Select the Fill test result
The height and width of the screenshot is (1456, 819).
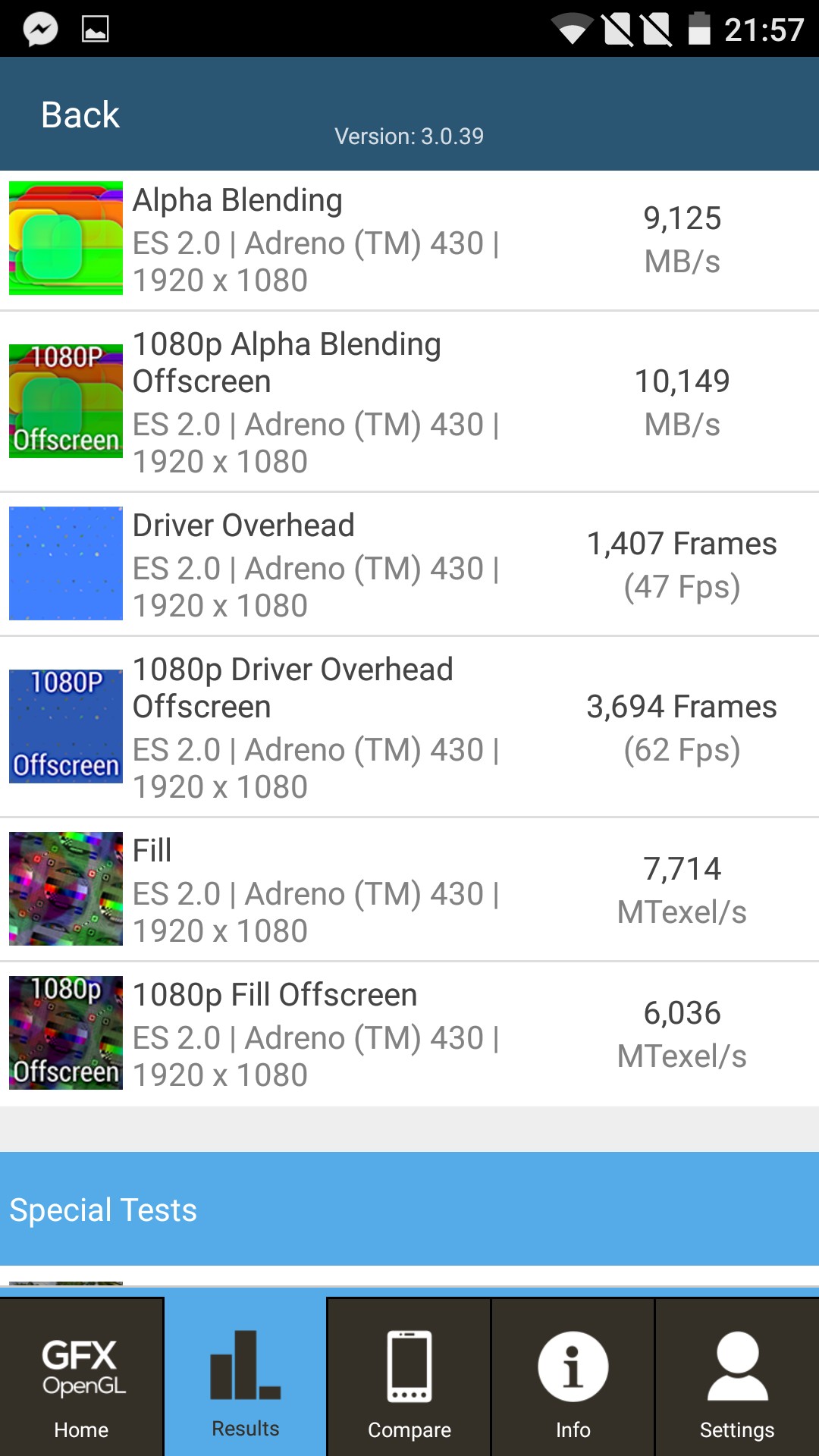coord(409,890)
